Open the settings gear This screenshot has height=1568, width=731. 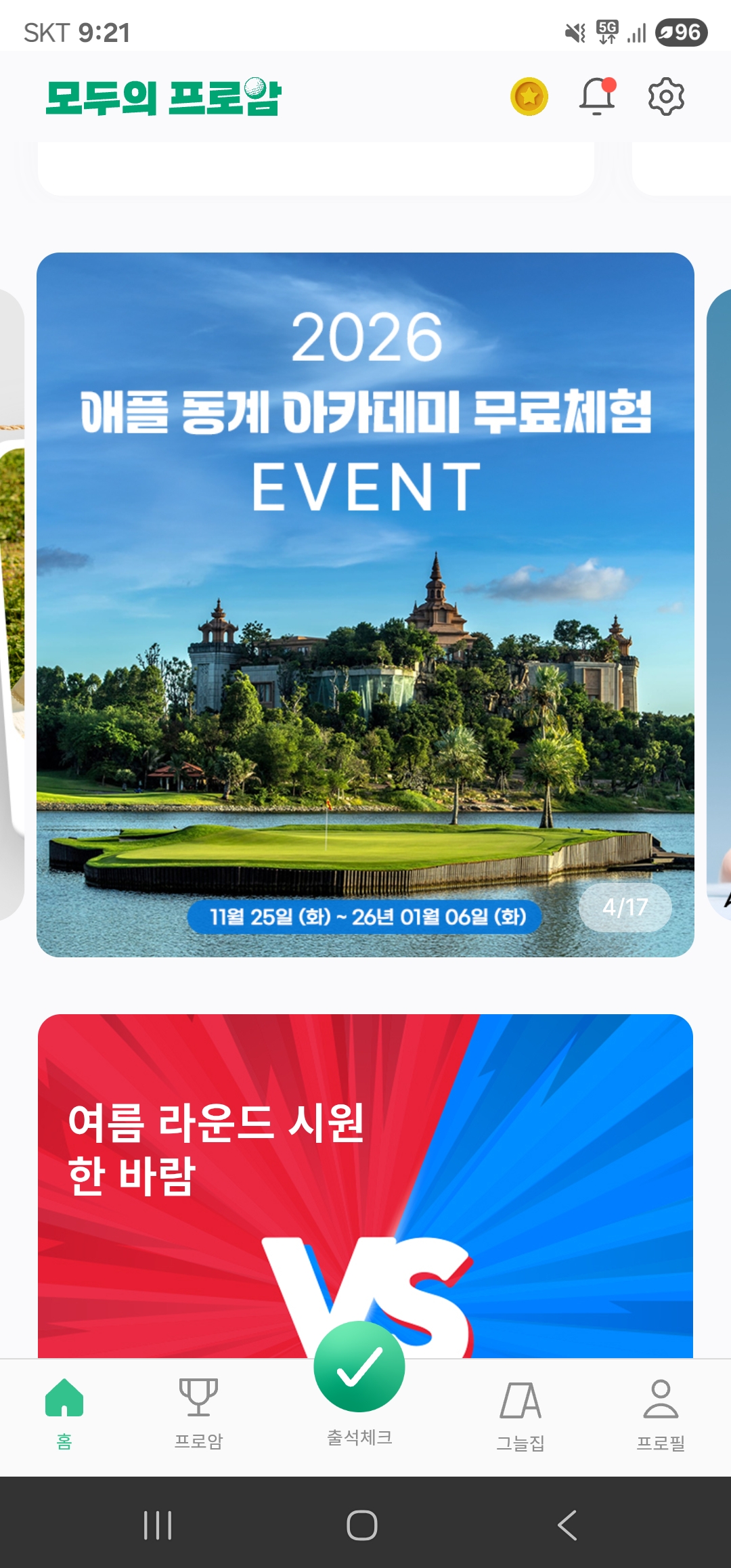pyautogui.click(x=666, y=97)
